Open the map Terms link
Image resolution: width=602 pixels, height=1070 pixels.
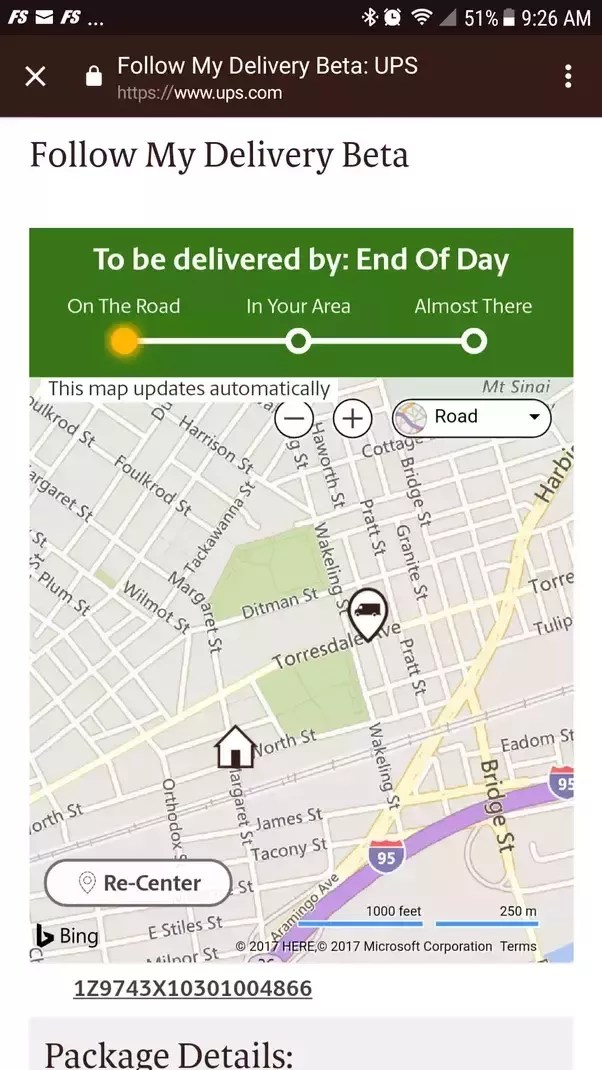518,946
